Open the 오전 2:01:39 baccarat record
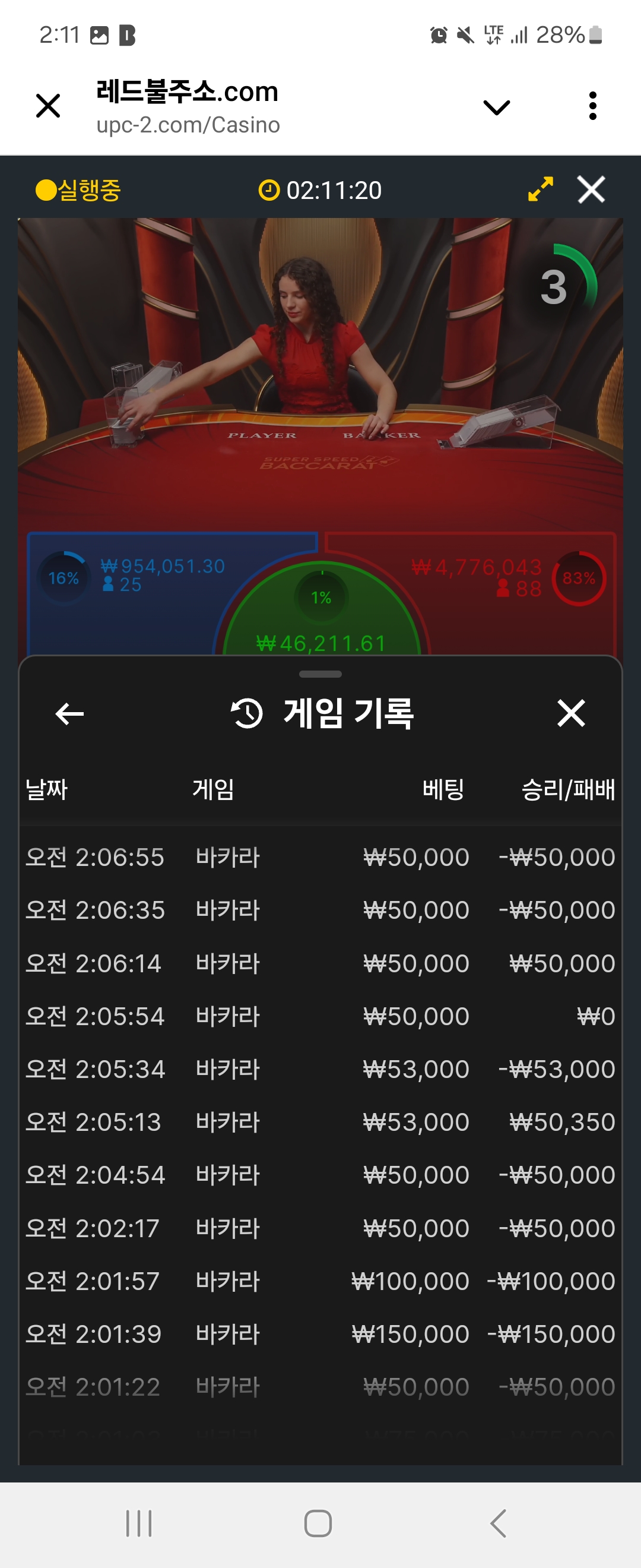641x1568 pixels. [x=320, y=1333]
